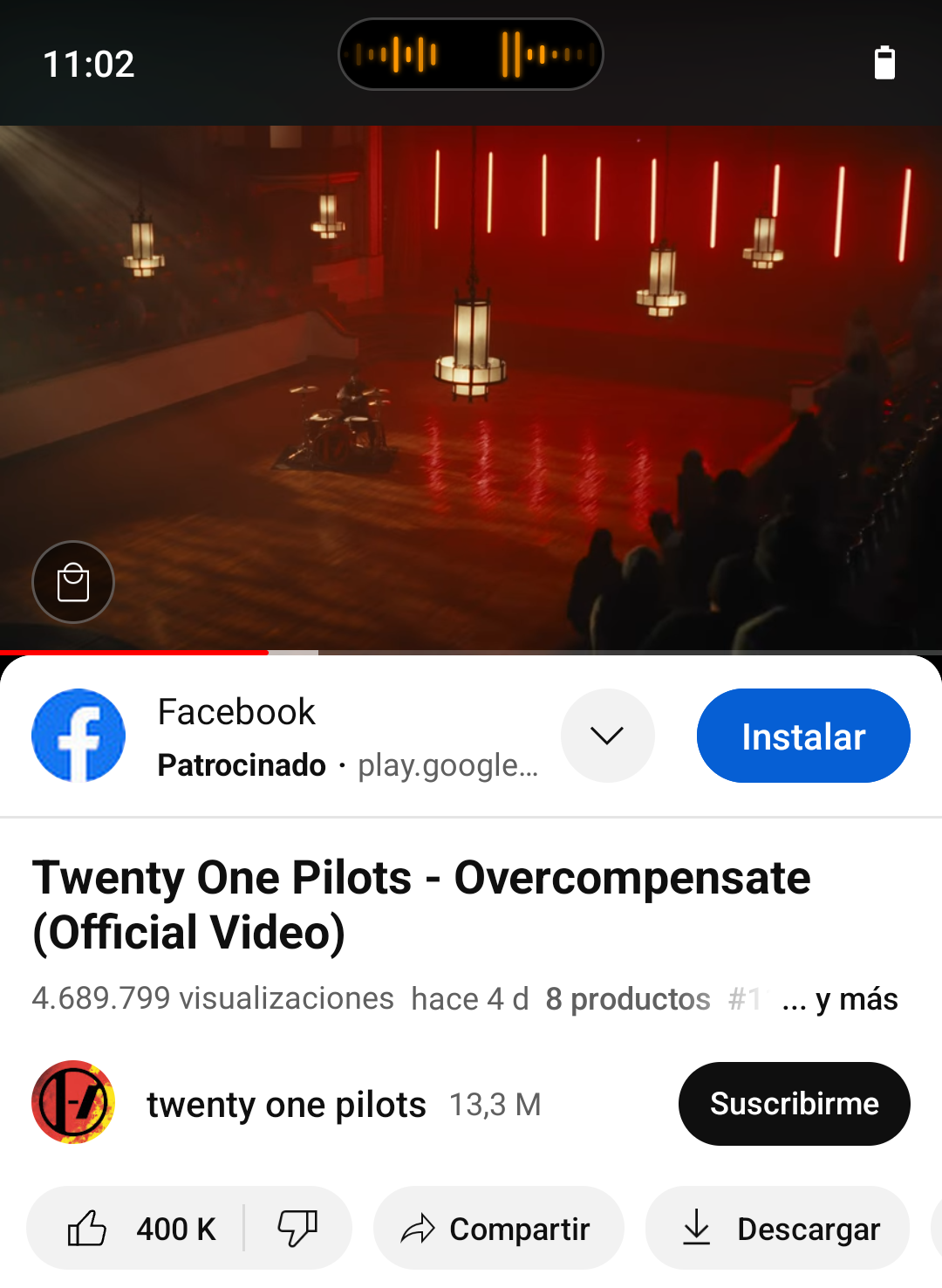
Task: Open the twenty one pilots channel avatar
Action: click(73, 1103)
